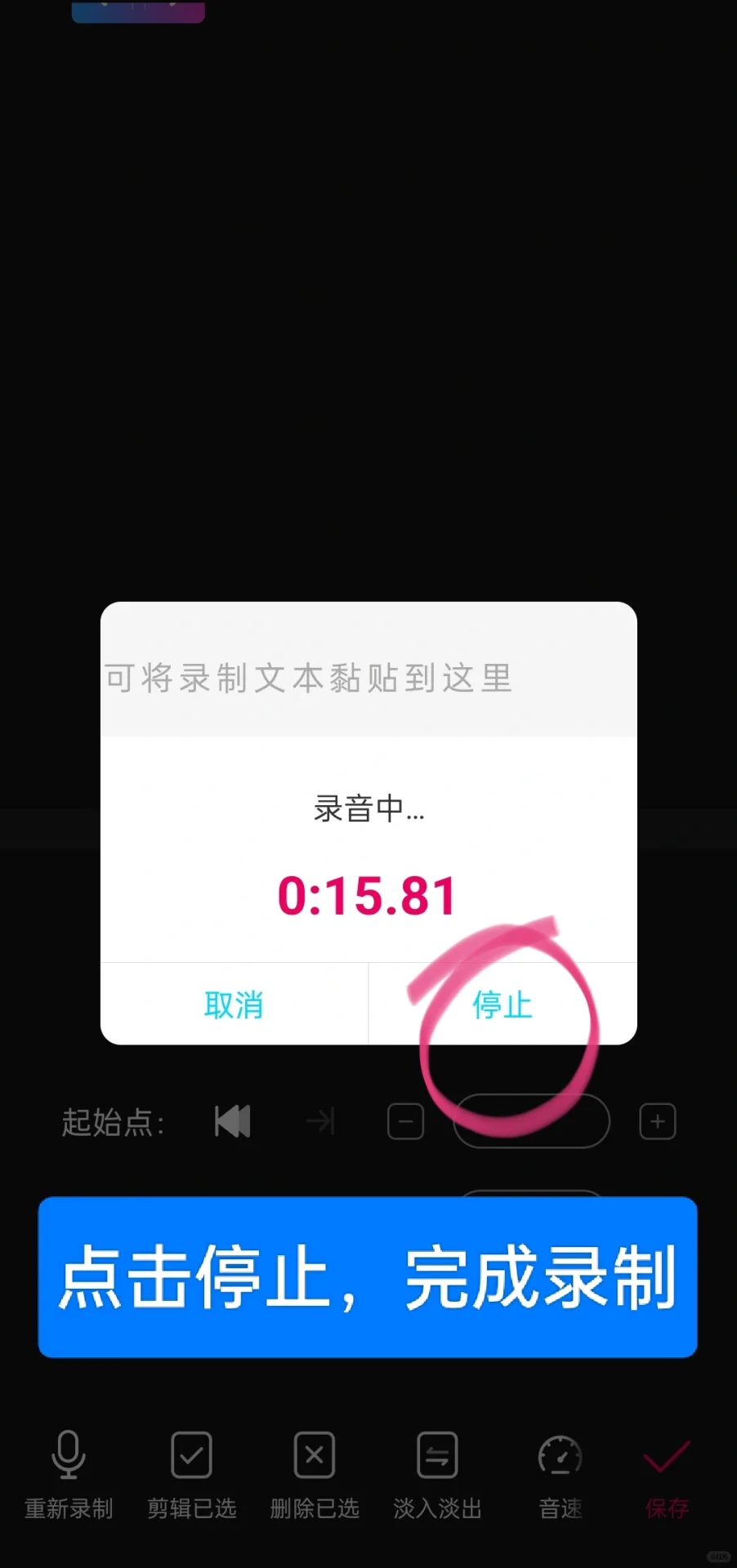
Task: Tap 停止 to finish recording
Action: click(x=502, y=1004)
